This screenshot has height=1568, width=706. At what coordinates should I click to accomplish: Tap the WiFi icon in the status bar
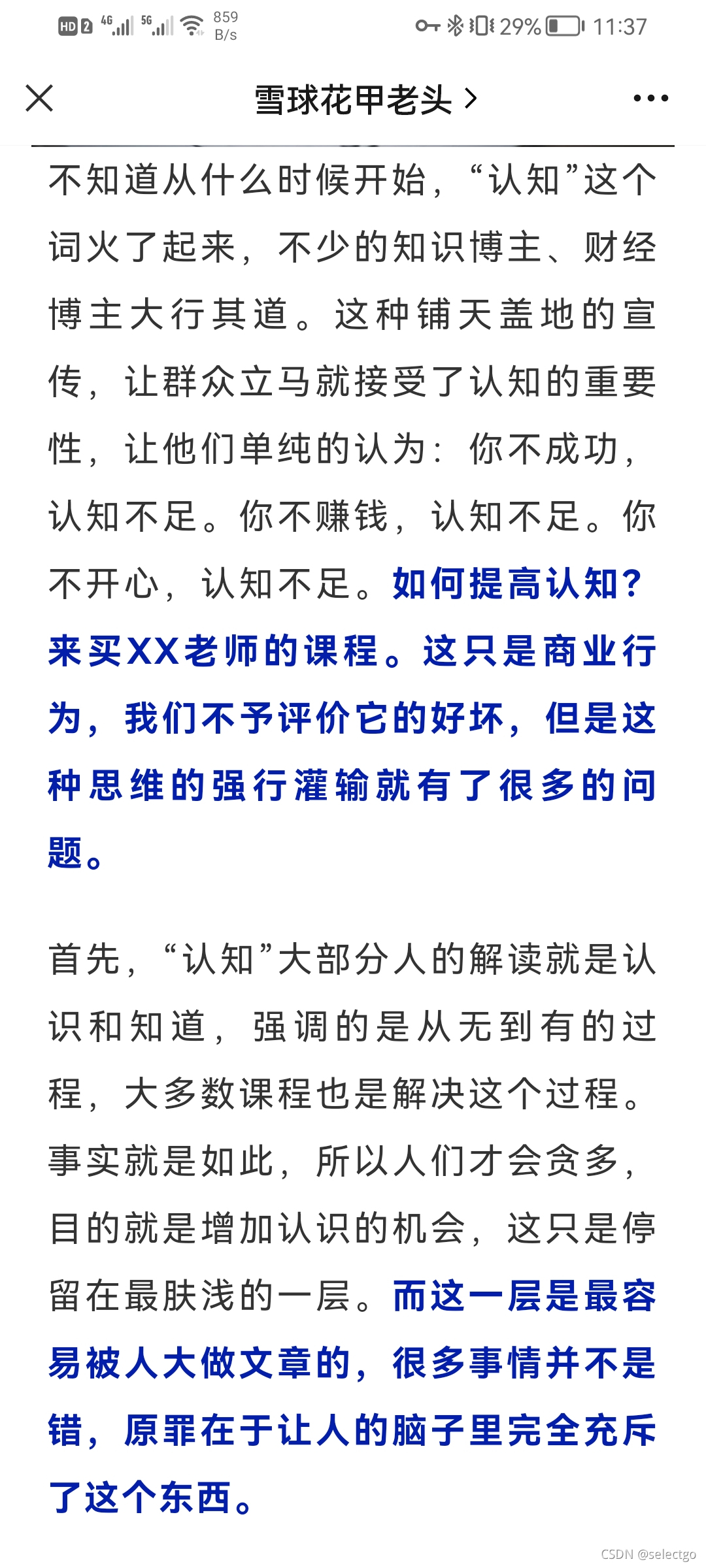(x=190, y=25)
